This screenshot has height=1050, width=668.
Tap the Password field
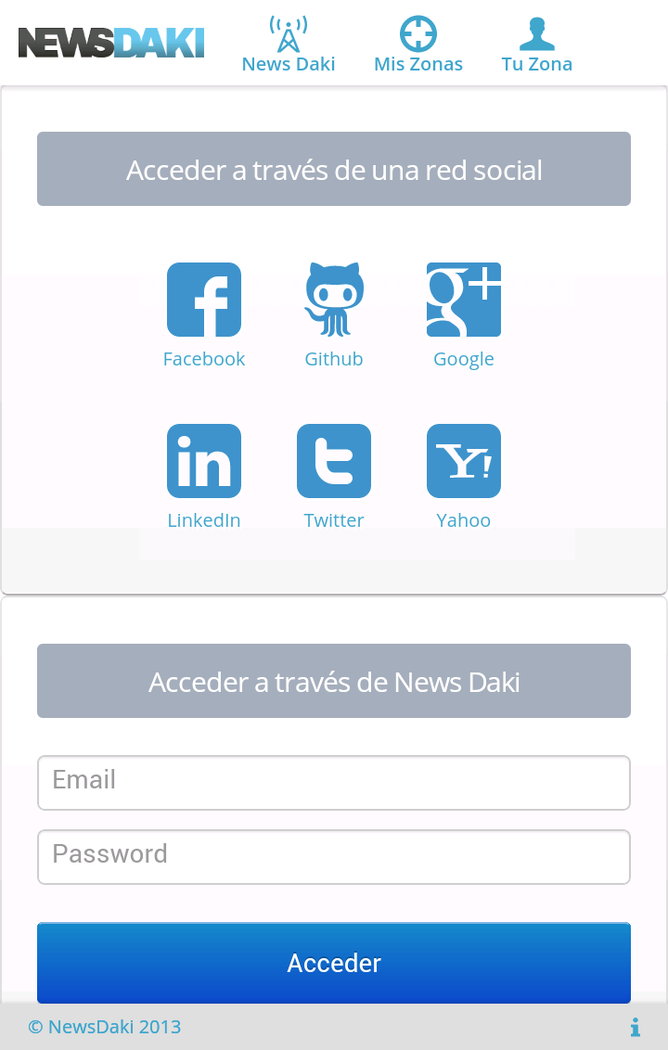coord(334,856)
